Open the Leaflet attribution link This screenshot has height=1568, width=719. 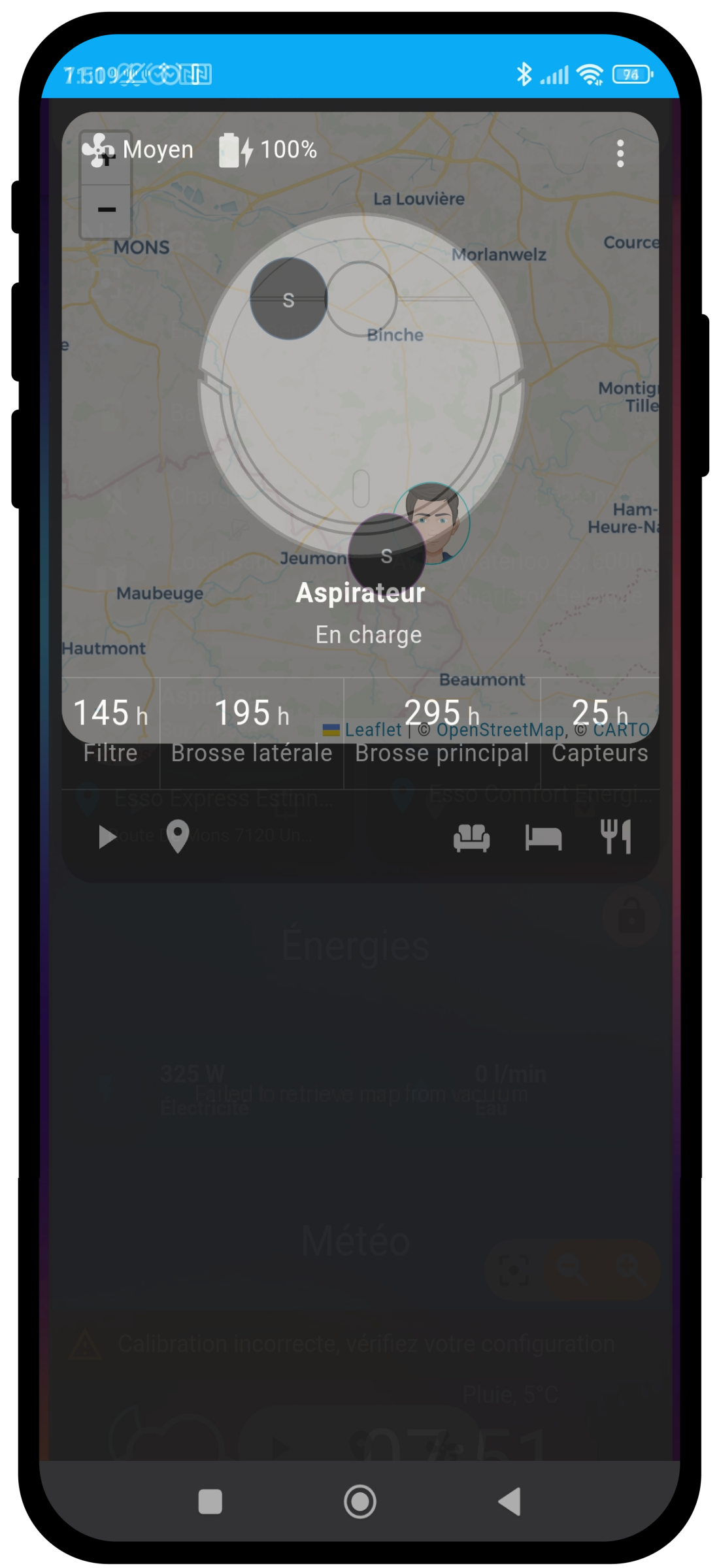373,730
